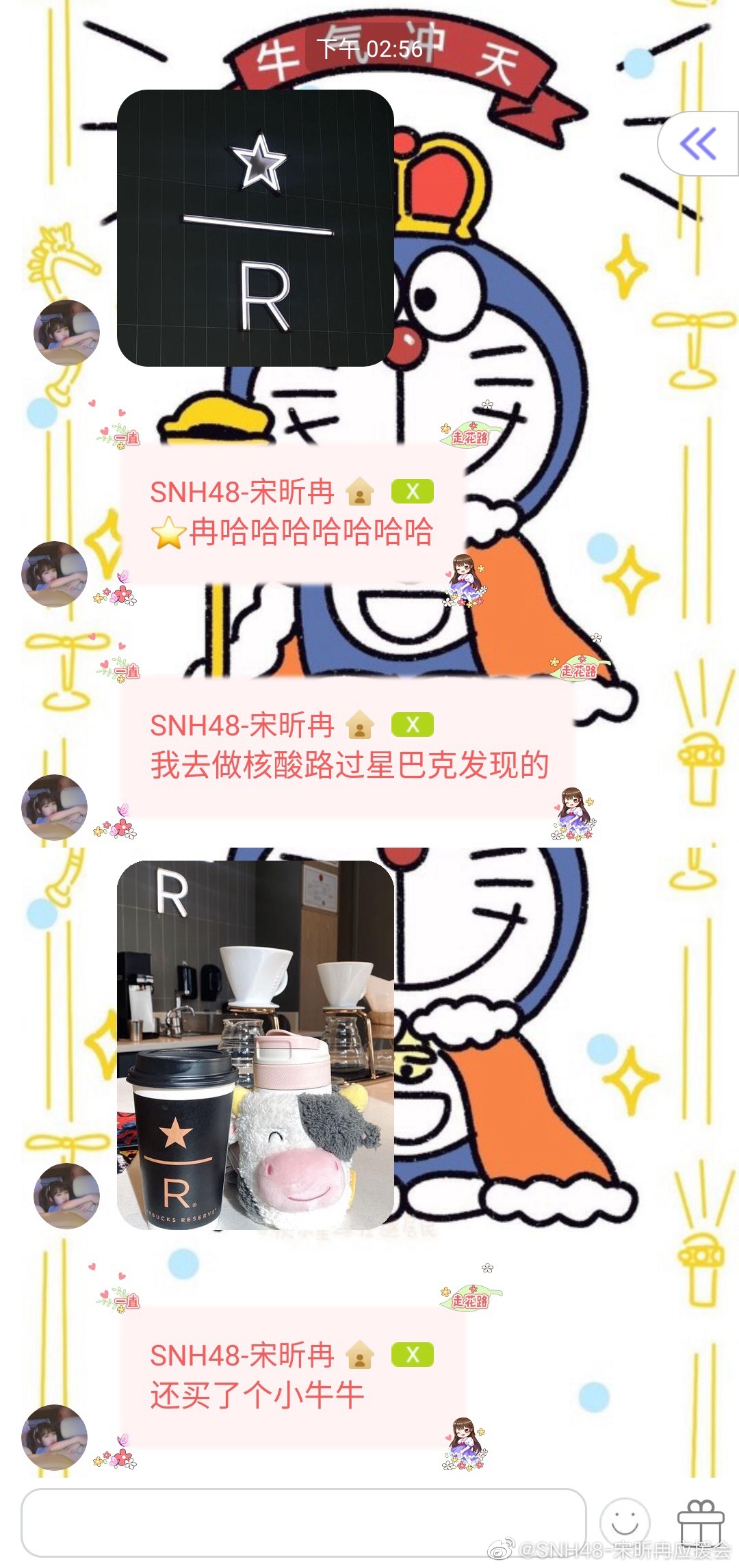The height and width of the screenshot is (1568, 739).
Task: Tap the message input field
Action: tap(303, 1522)
